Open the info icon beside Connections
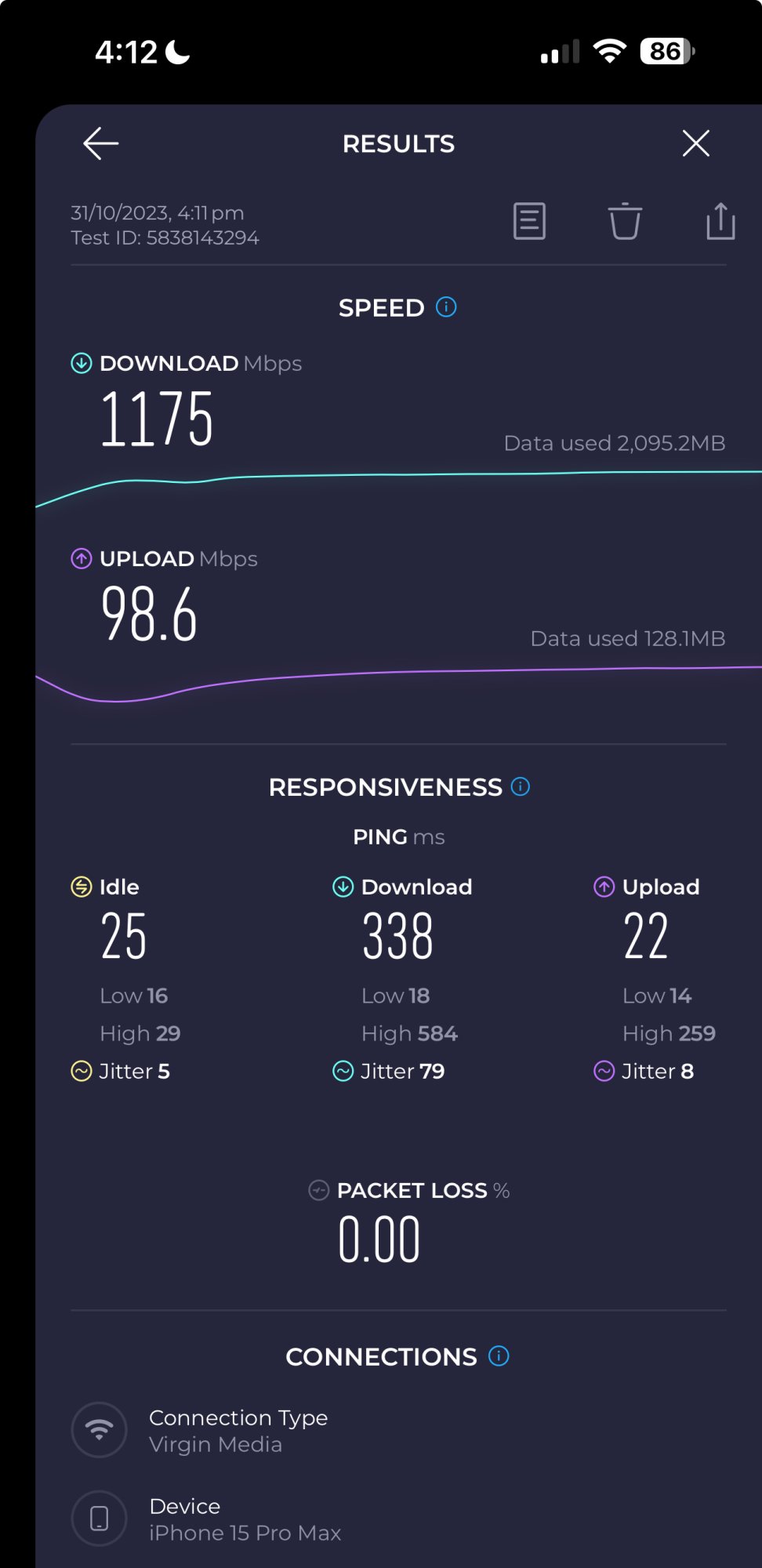This screenshot has height=1568, width=762. tap(499, 1356)
